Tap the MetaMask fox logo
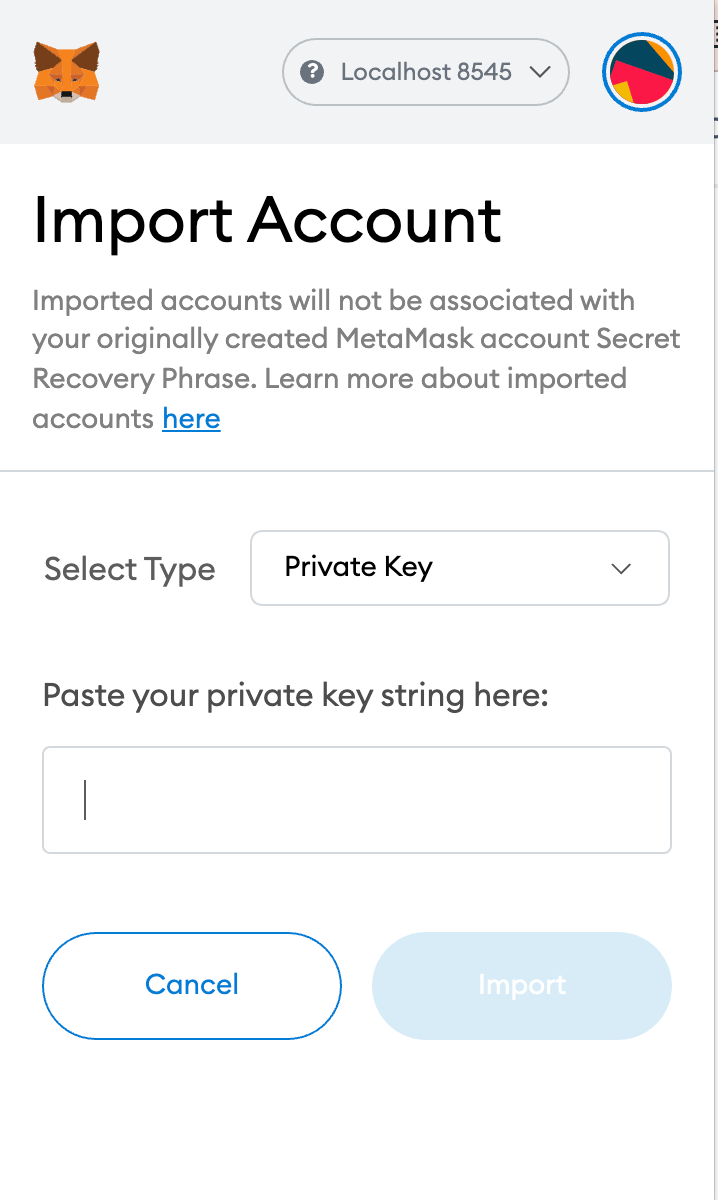 (x=67, y=71)
